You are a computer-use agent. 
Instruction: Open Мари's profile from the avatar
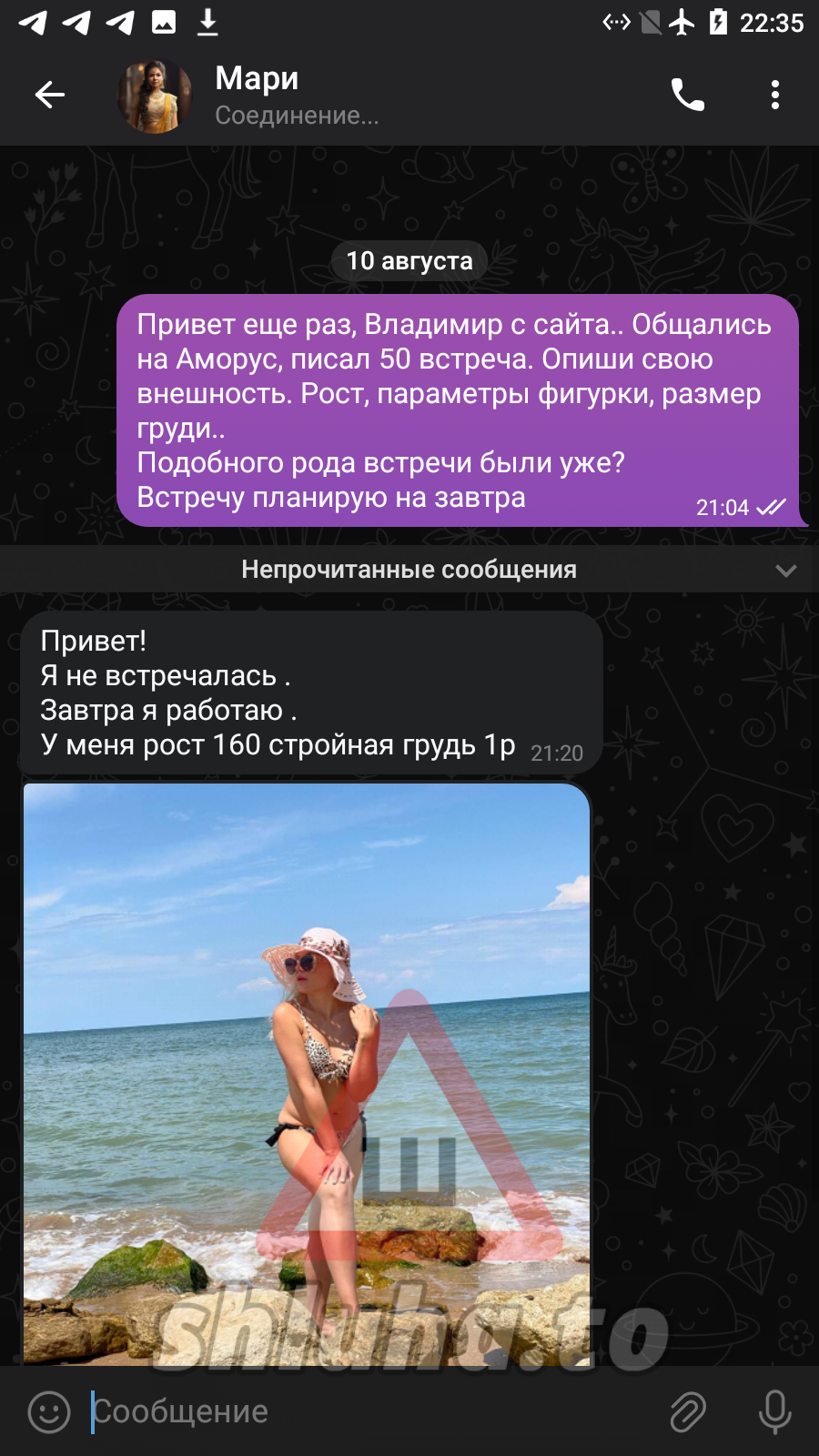tap(156, 96)
